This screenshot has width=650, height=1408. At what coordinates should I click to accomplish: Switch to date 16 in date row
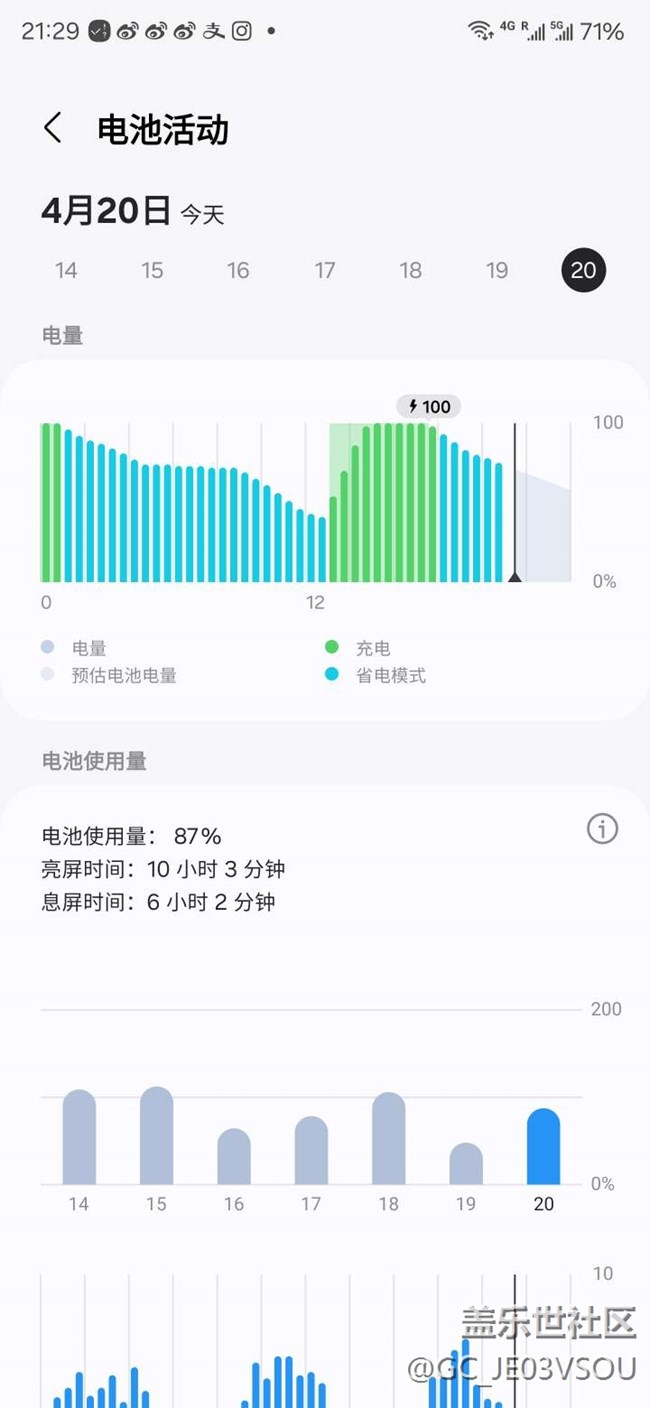pyautogui.click(x=238, y=271)
